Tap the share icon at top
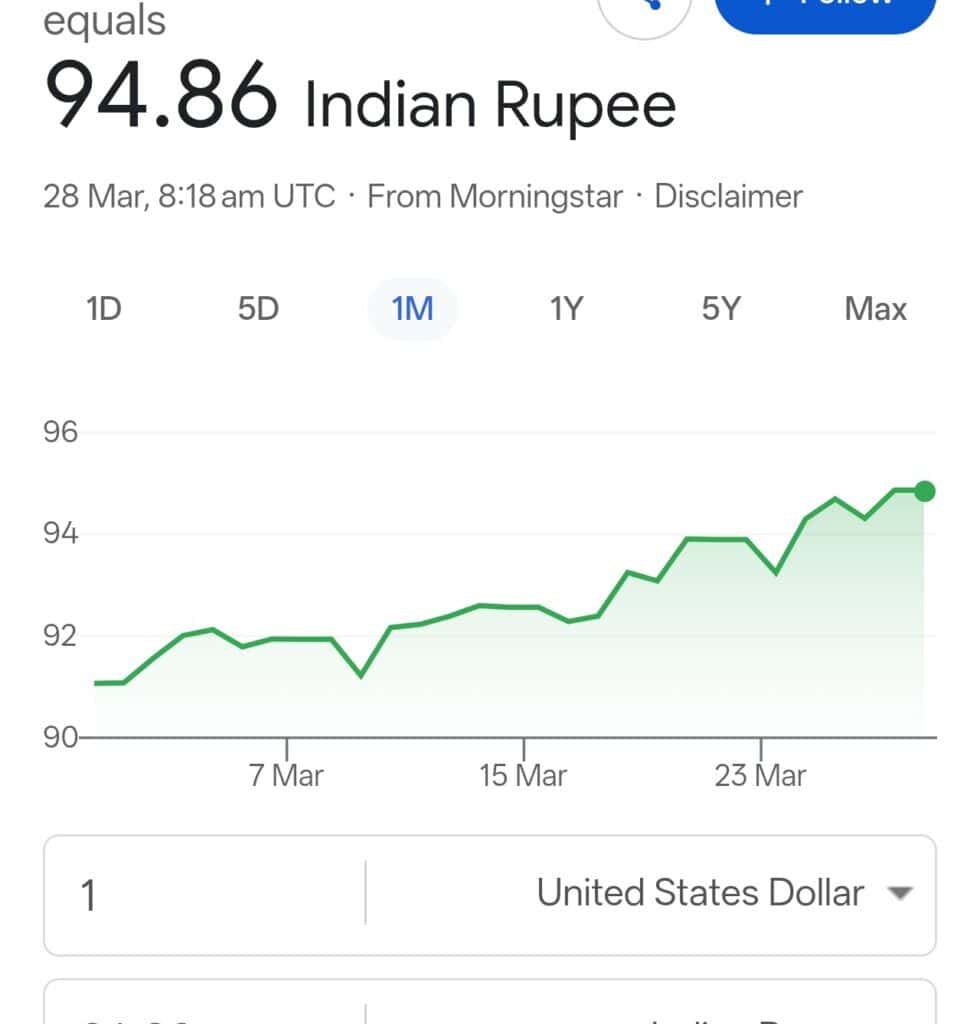The image size is (980, 1024). [x=644, y=8]
